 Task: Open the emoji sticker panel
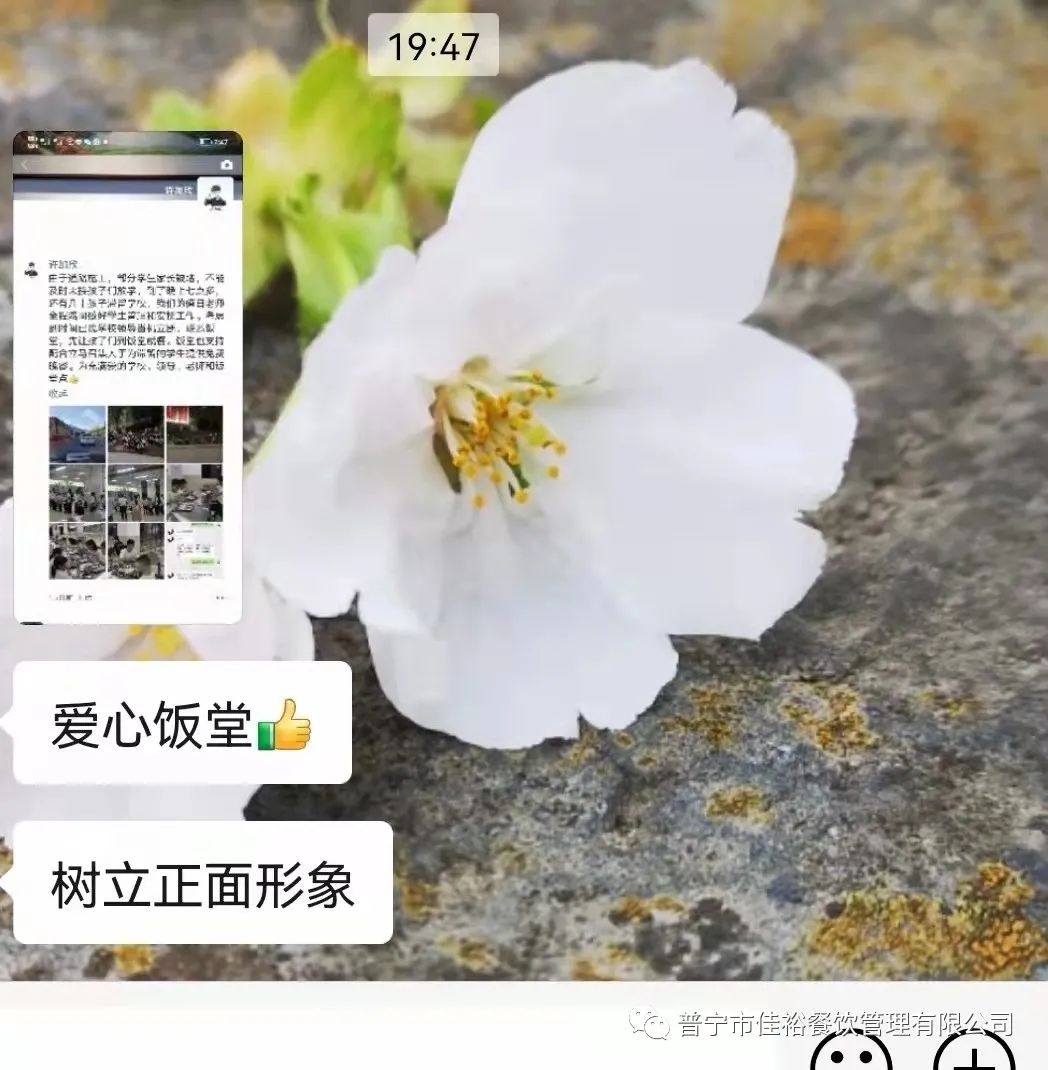[x=850, y=1056]
